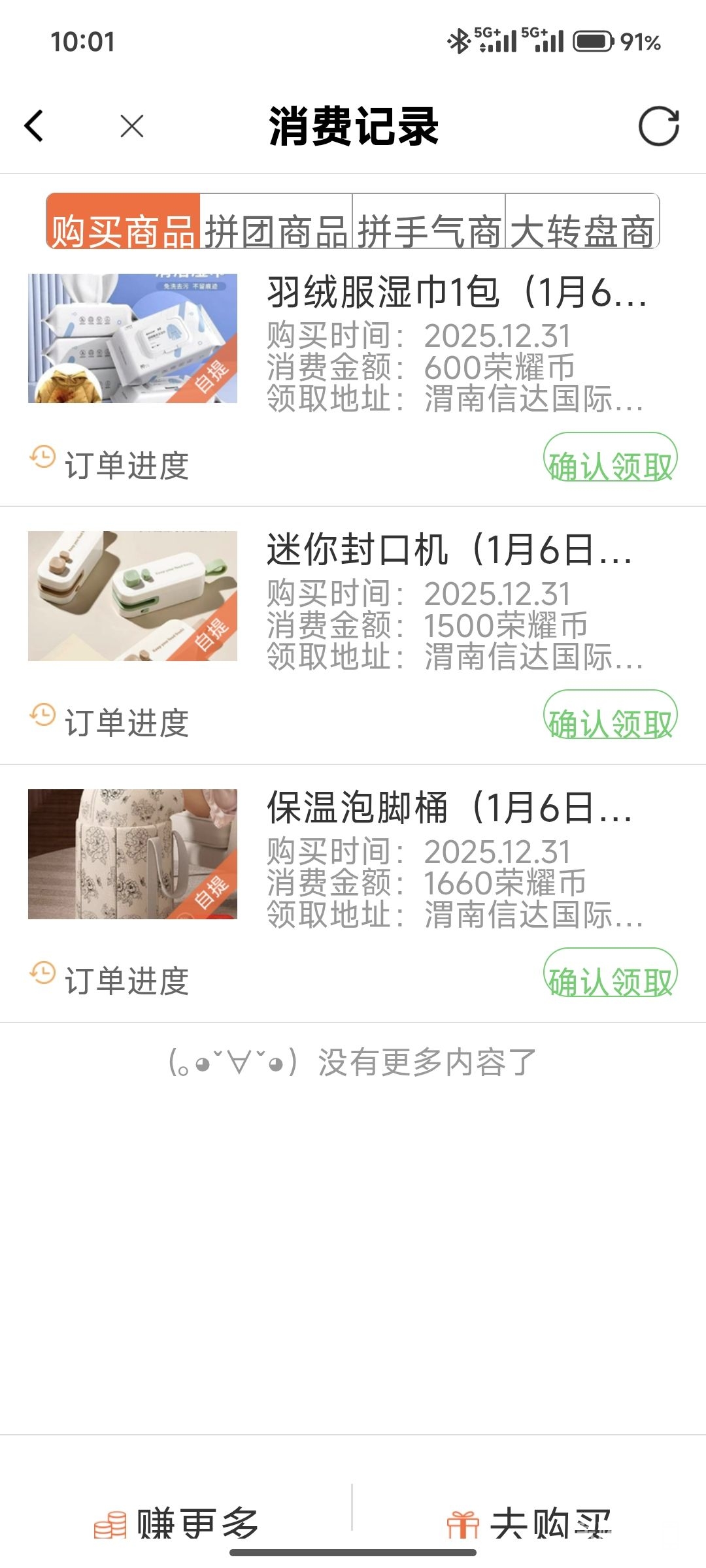
Task: Go to 去购买 at the bottom
Action: 529,1522
